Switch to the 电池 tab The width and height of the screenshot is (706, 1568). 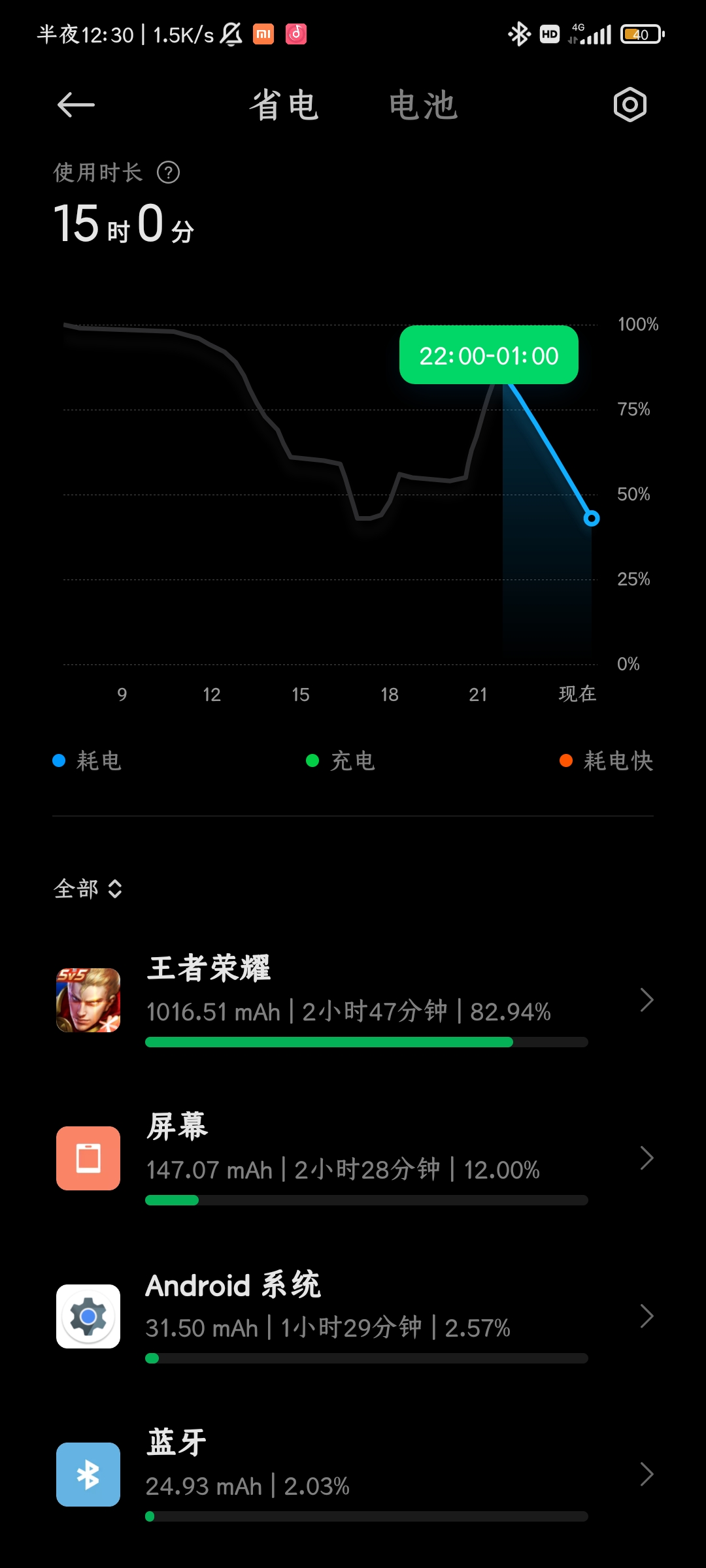424,105
